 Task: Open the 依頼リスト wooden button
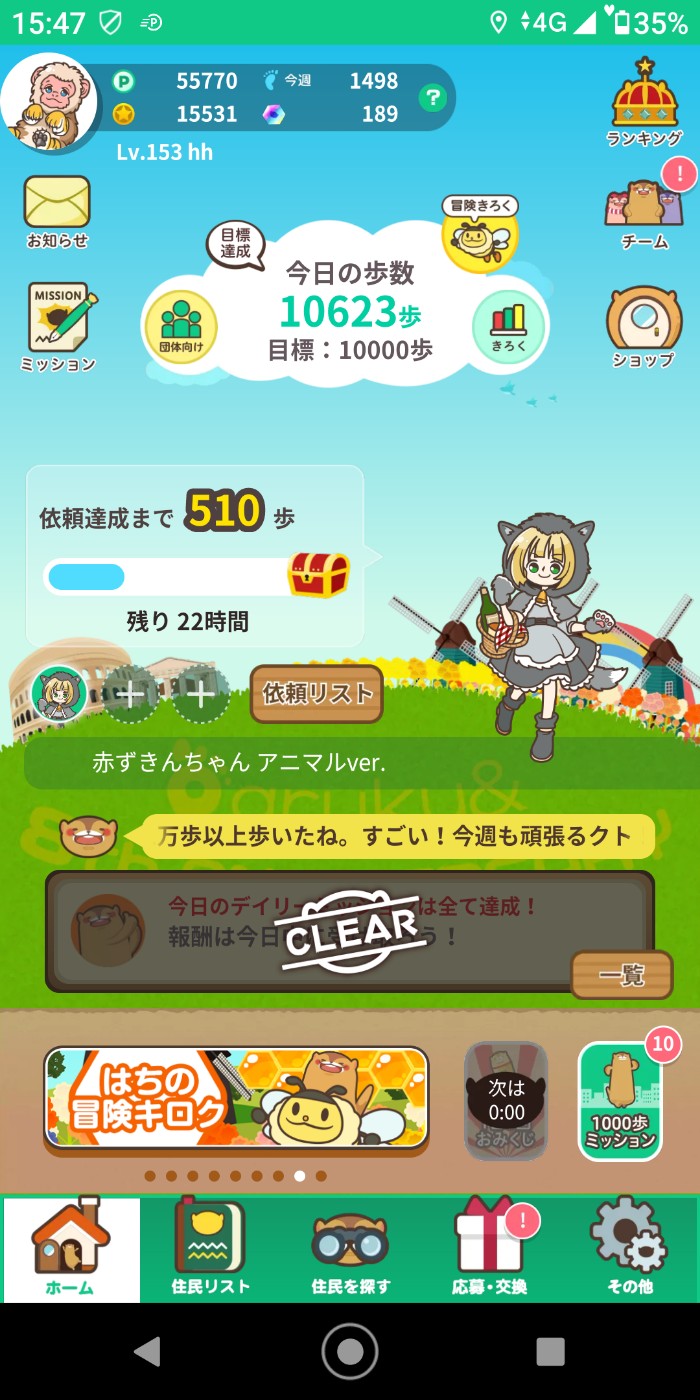316,692
